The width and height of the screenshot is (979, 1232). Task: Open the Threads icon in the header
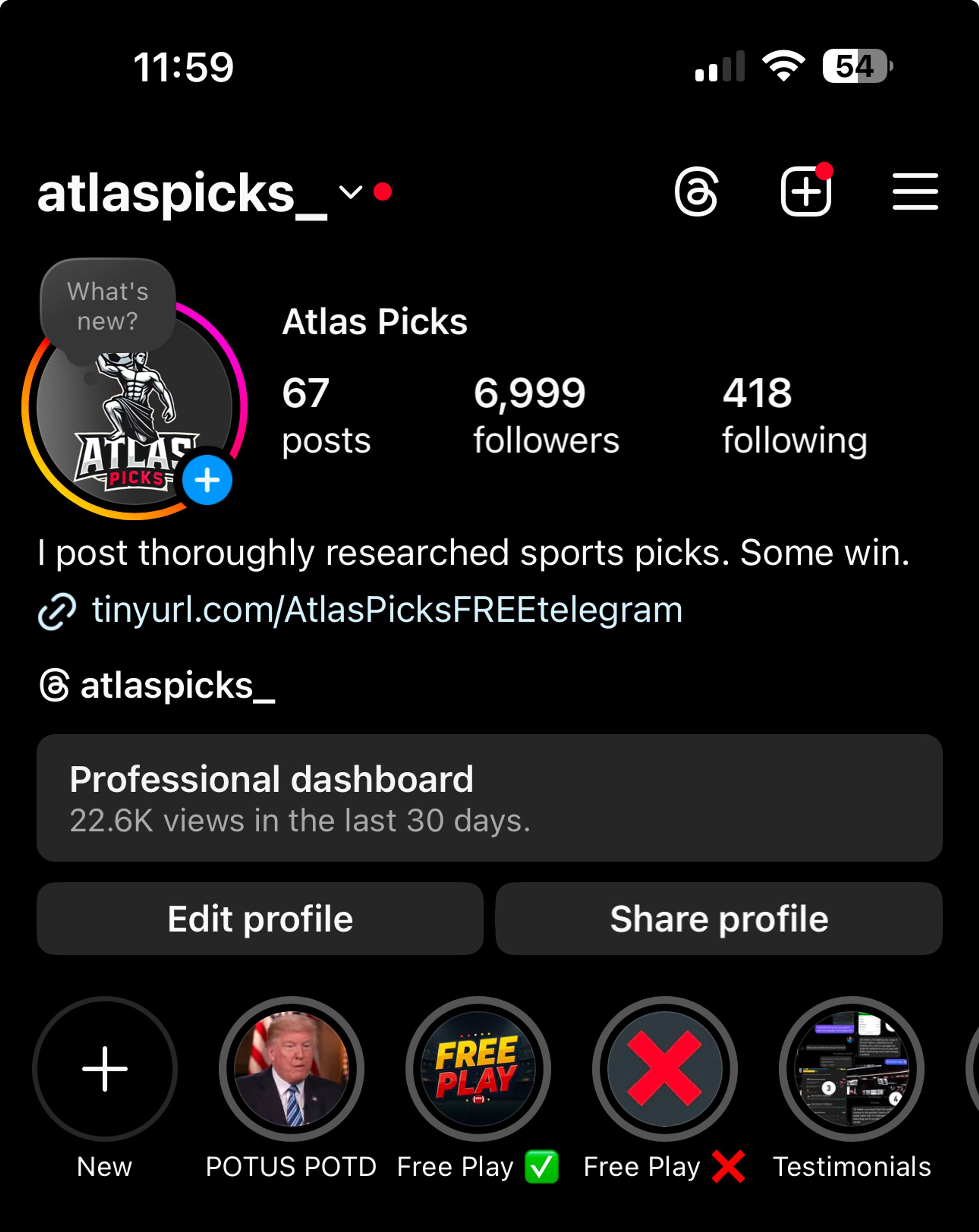coord(696,192)
